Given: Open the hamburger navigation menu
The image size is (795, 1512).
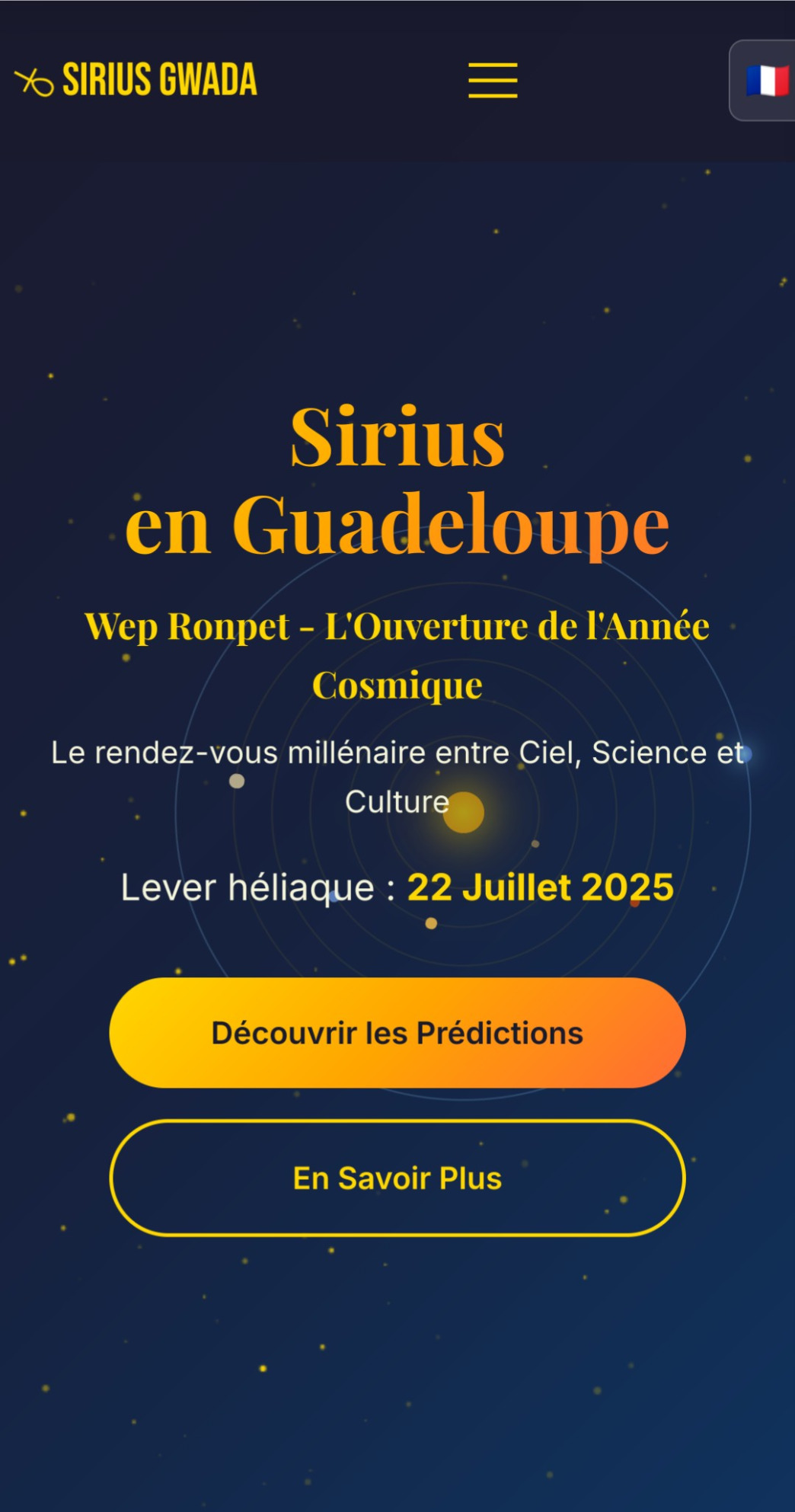Looking at the screenshot, I should [493, 80].
